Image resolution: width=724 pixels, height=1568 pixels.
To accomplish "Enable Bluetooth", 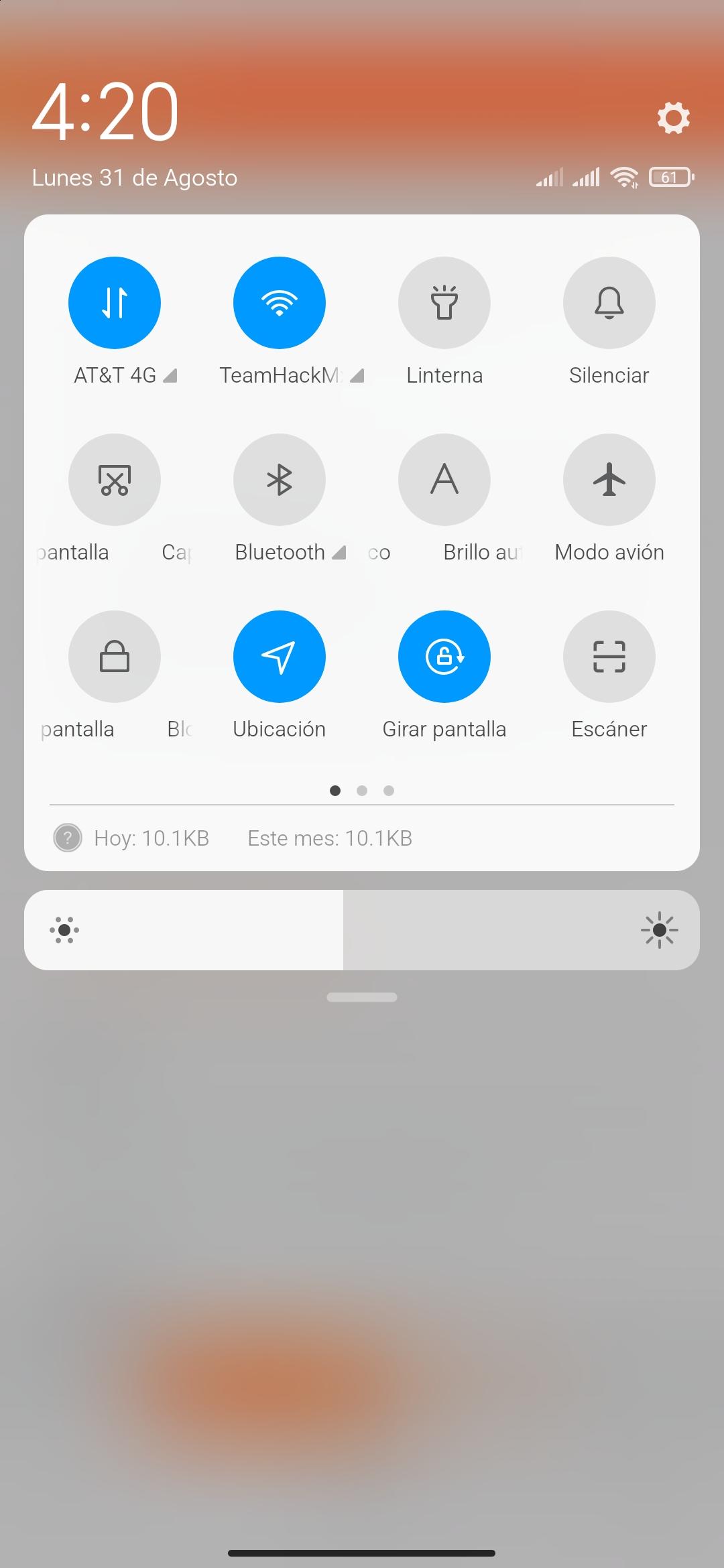I will (280, 480).
